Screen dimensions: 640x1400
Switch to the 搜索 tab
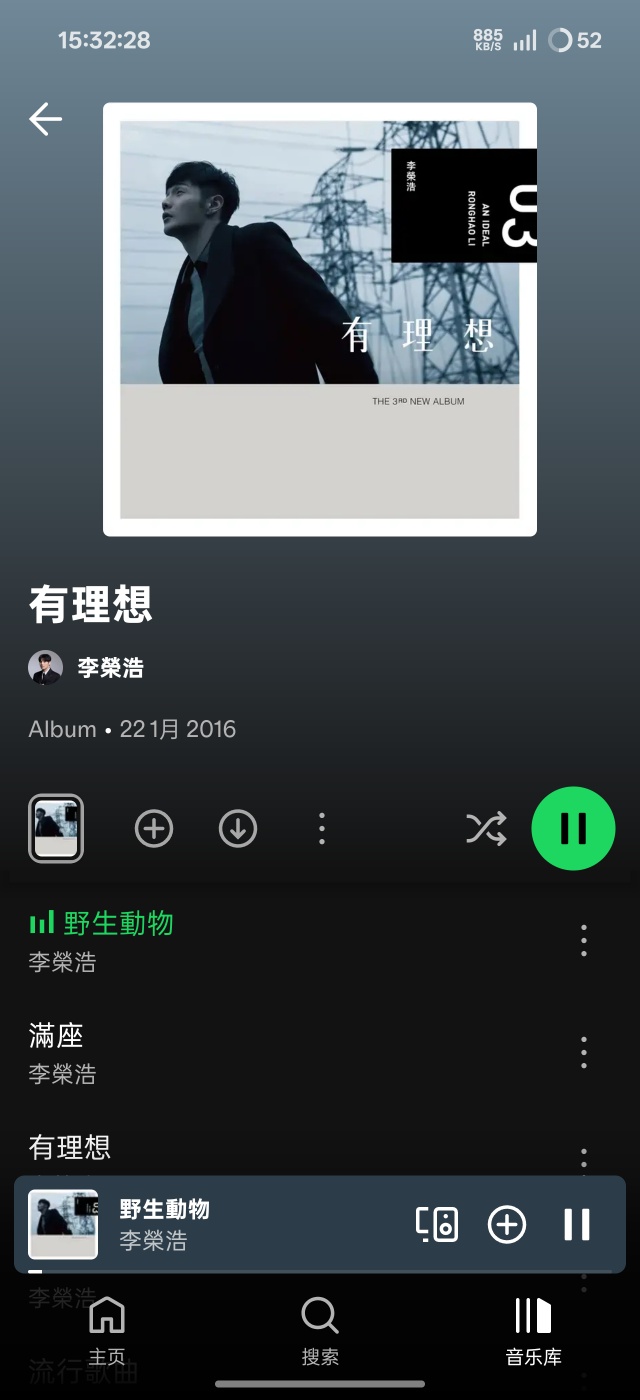(x=320, y=1332)
